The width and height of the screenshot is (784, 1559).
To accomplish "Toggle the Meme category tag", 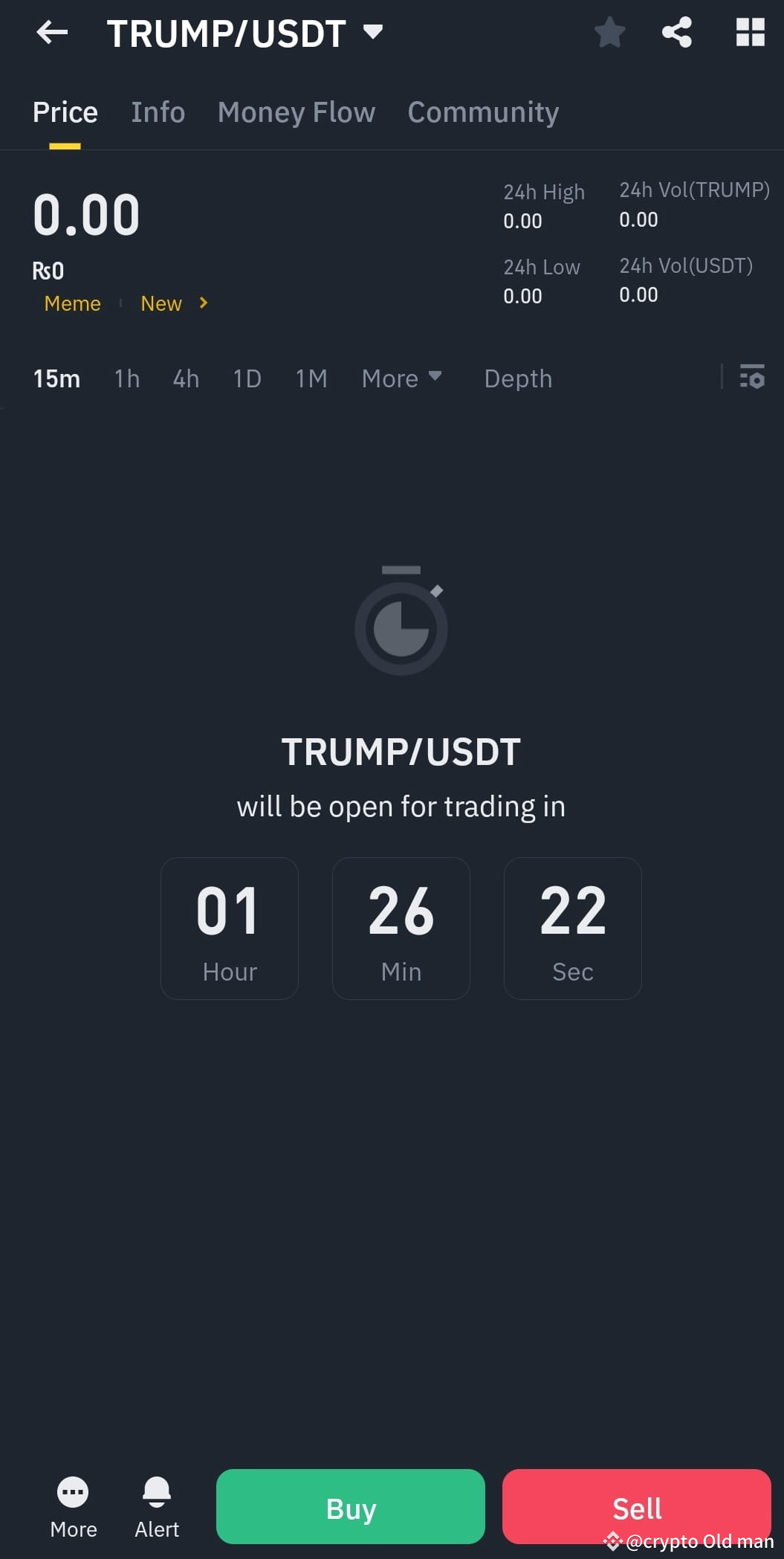I will [x=72, y=303].
